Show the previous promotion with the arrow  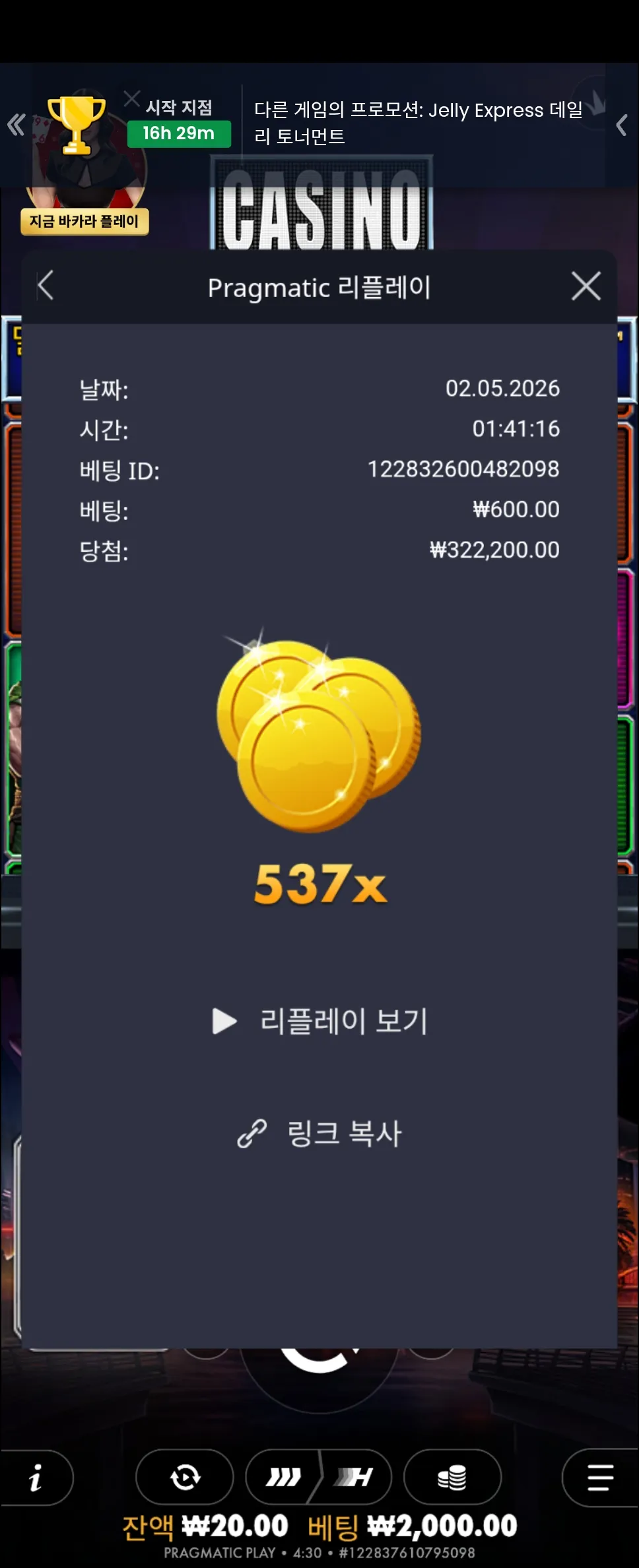click(621, 124)
